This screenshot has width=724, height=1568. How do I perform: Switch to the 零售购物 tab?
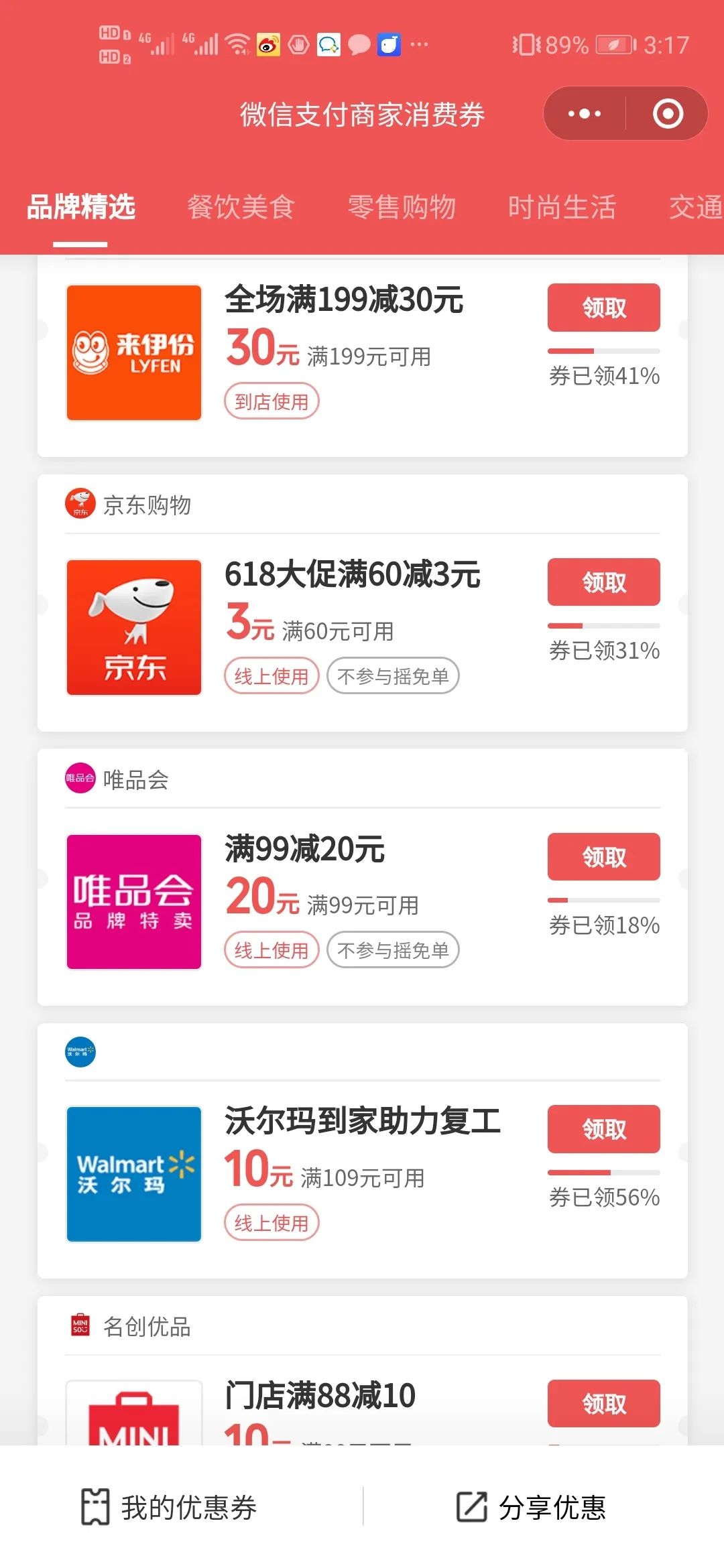[x=402, y=206]
